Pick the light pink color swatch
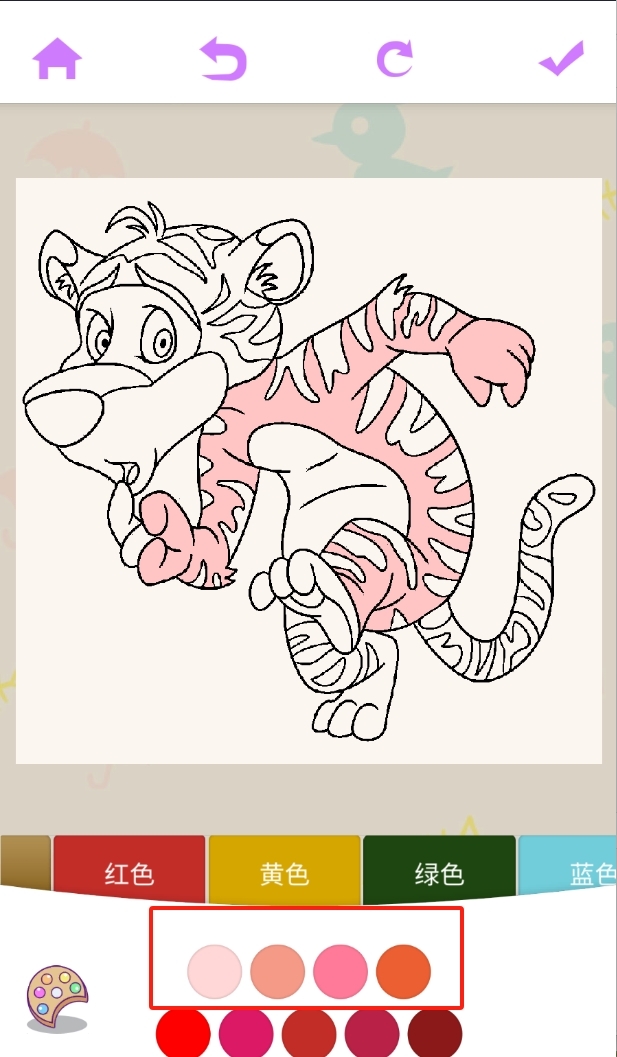The height and width of the screenshot is (1057, 617). coord(215,970)
